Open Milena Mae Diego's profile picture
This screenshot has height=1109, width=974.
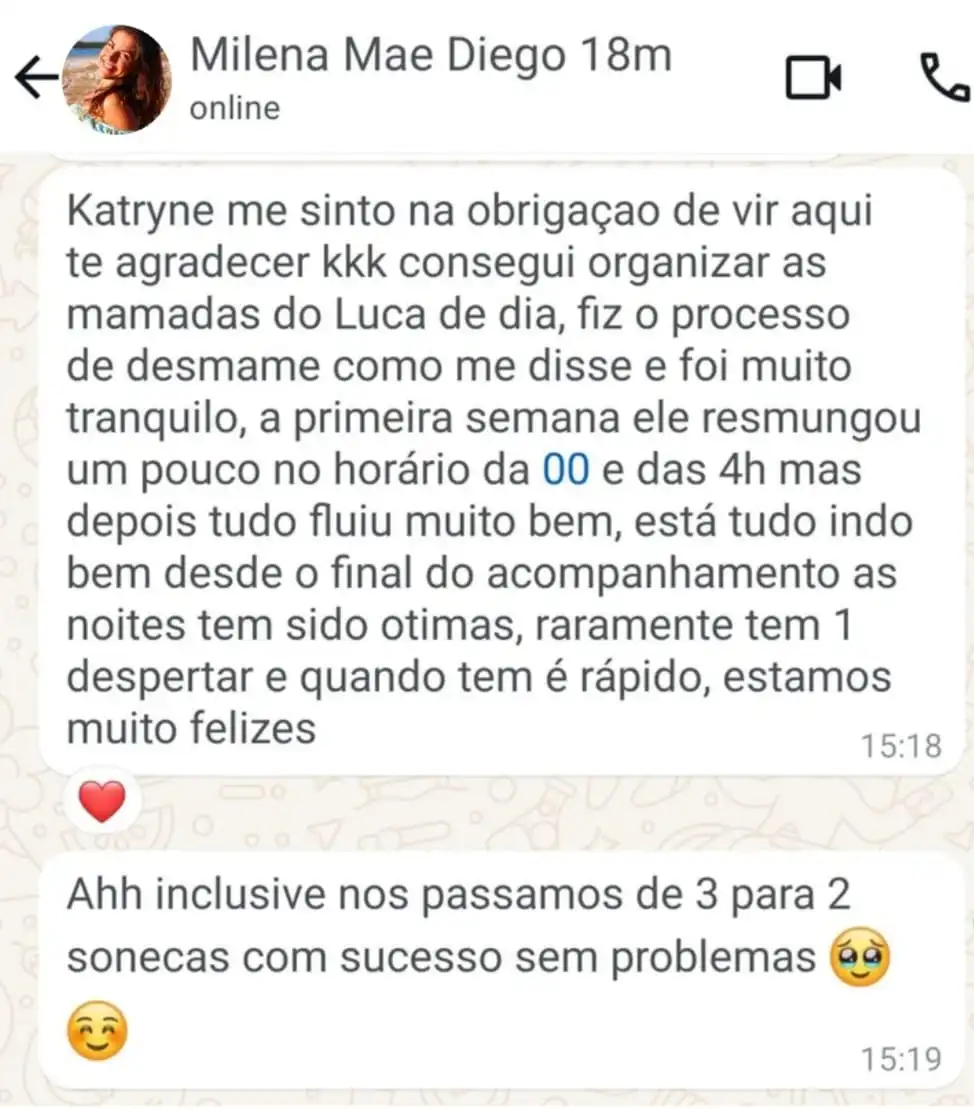(x=117, y=79)
